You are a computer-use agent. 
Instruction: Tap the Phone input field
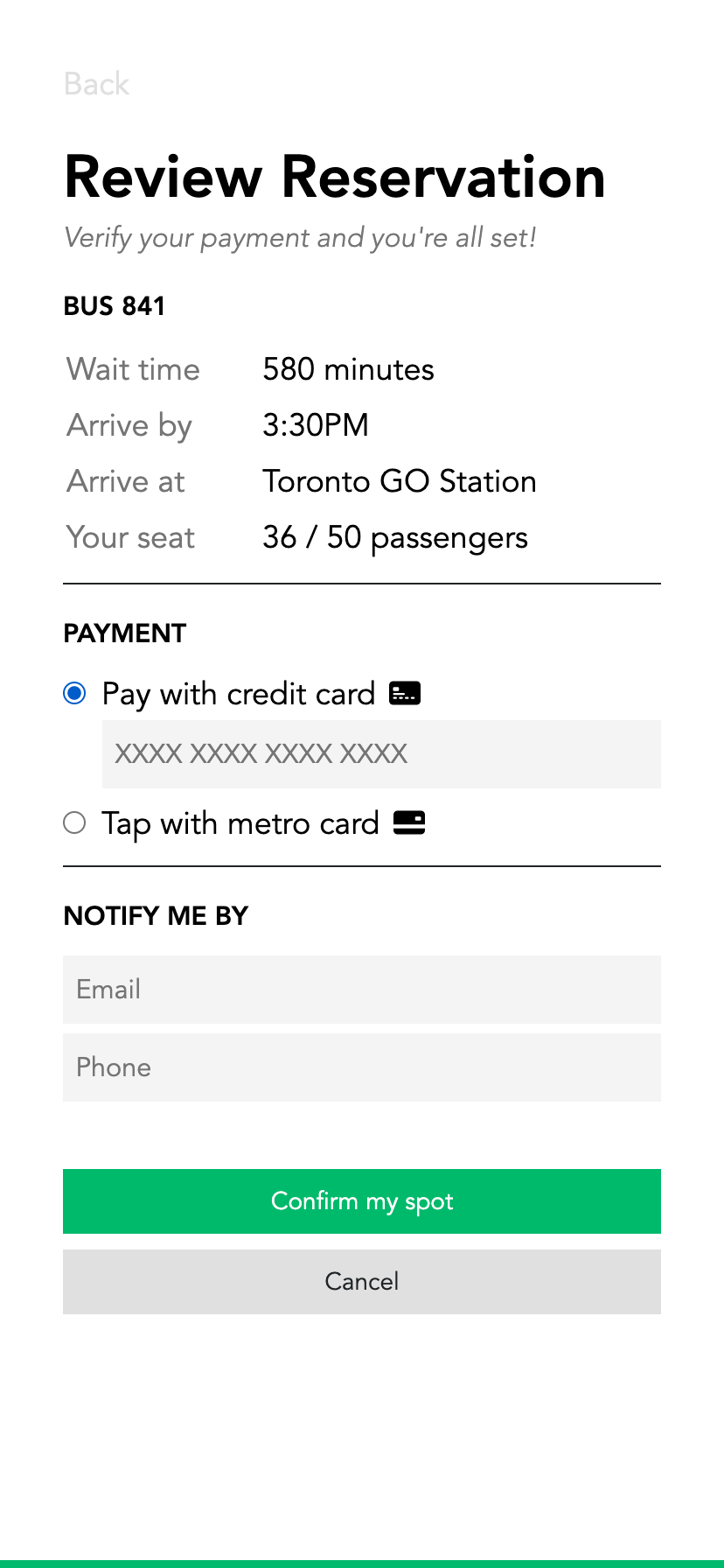pyautogui.click(x=362, y=1067)
